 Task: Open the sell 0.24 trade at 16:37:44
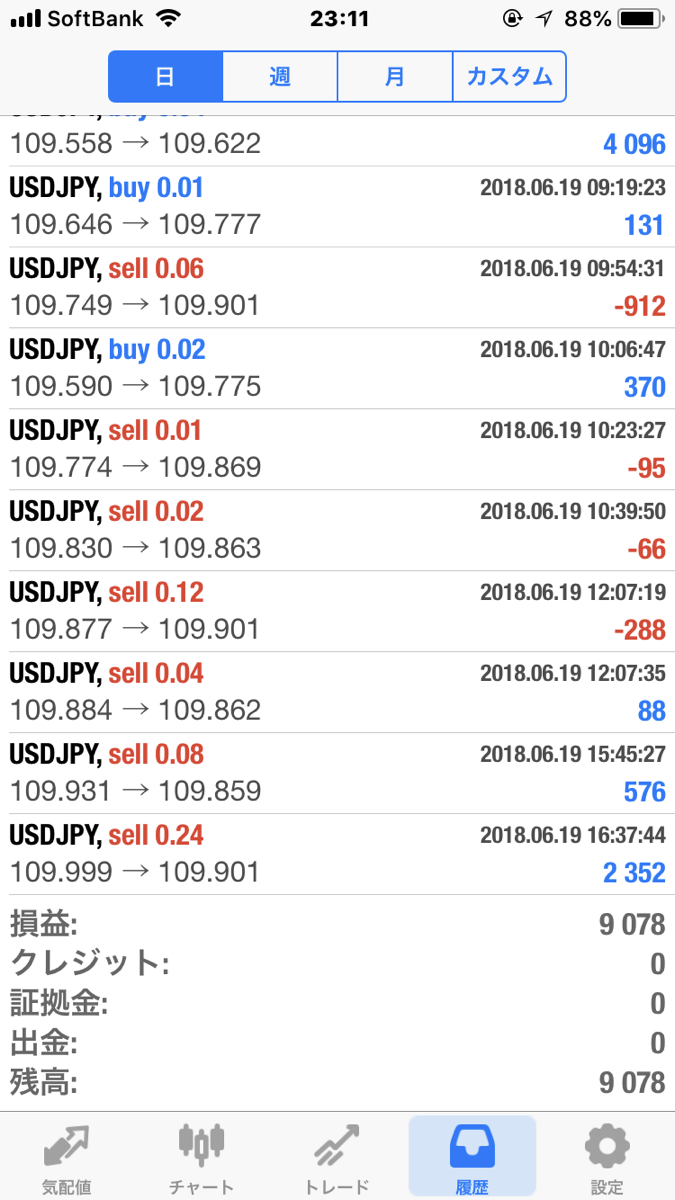[x=337, y=855]
